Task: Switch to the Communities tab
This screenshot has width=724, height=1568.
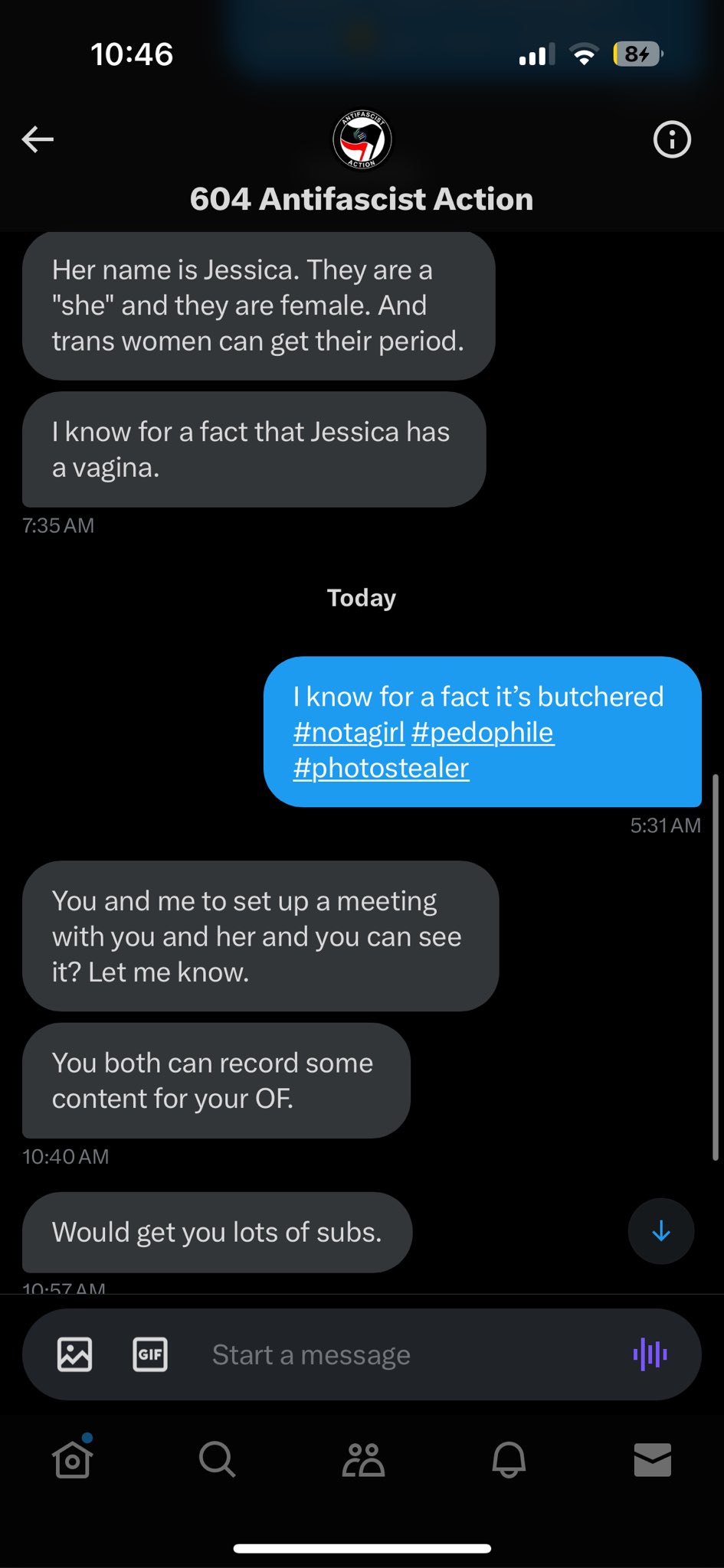Action: pos(363,1459)
